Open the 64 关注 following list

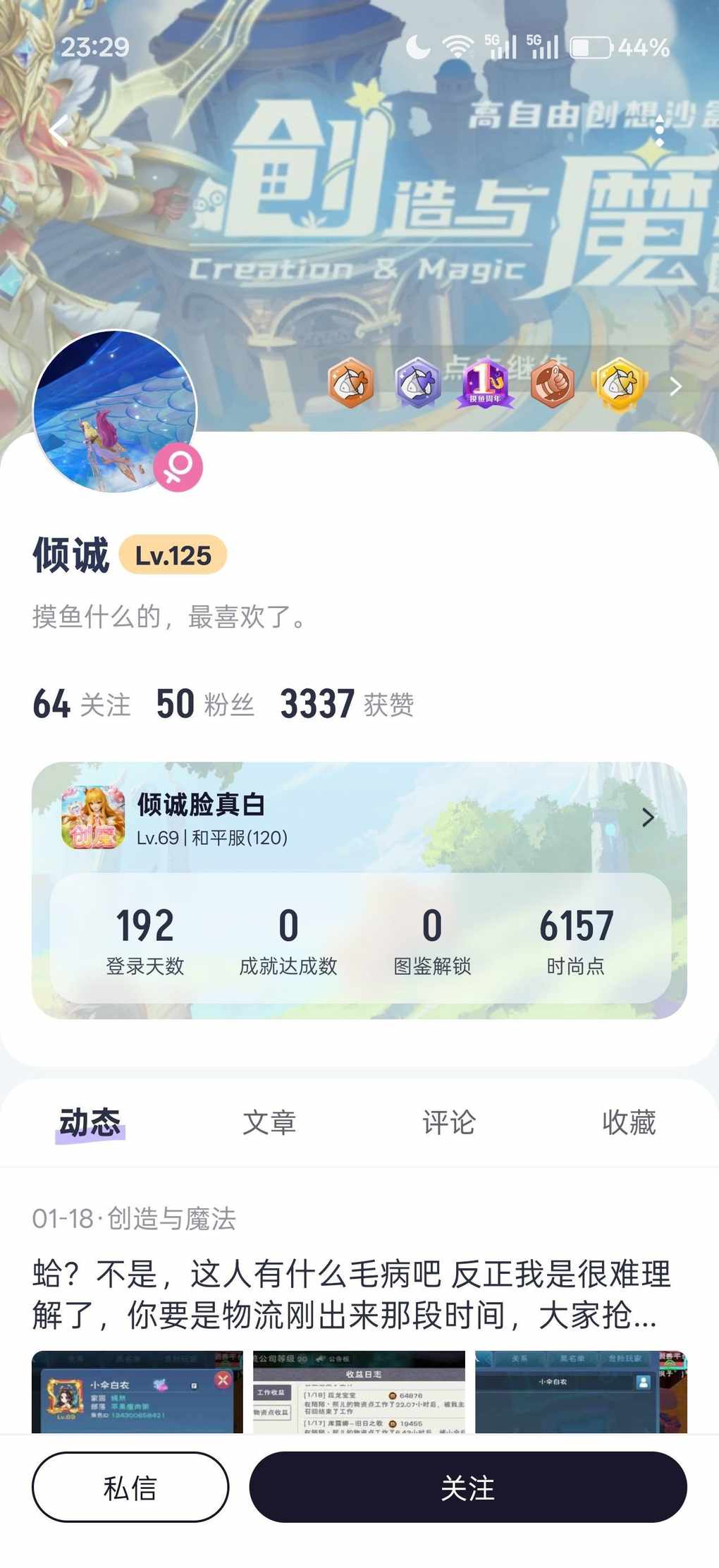point(82,704)
